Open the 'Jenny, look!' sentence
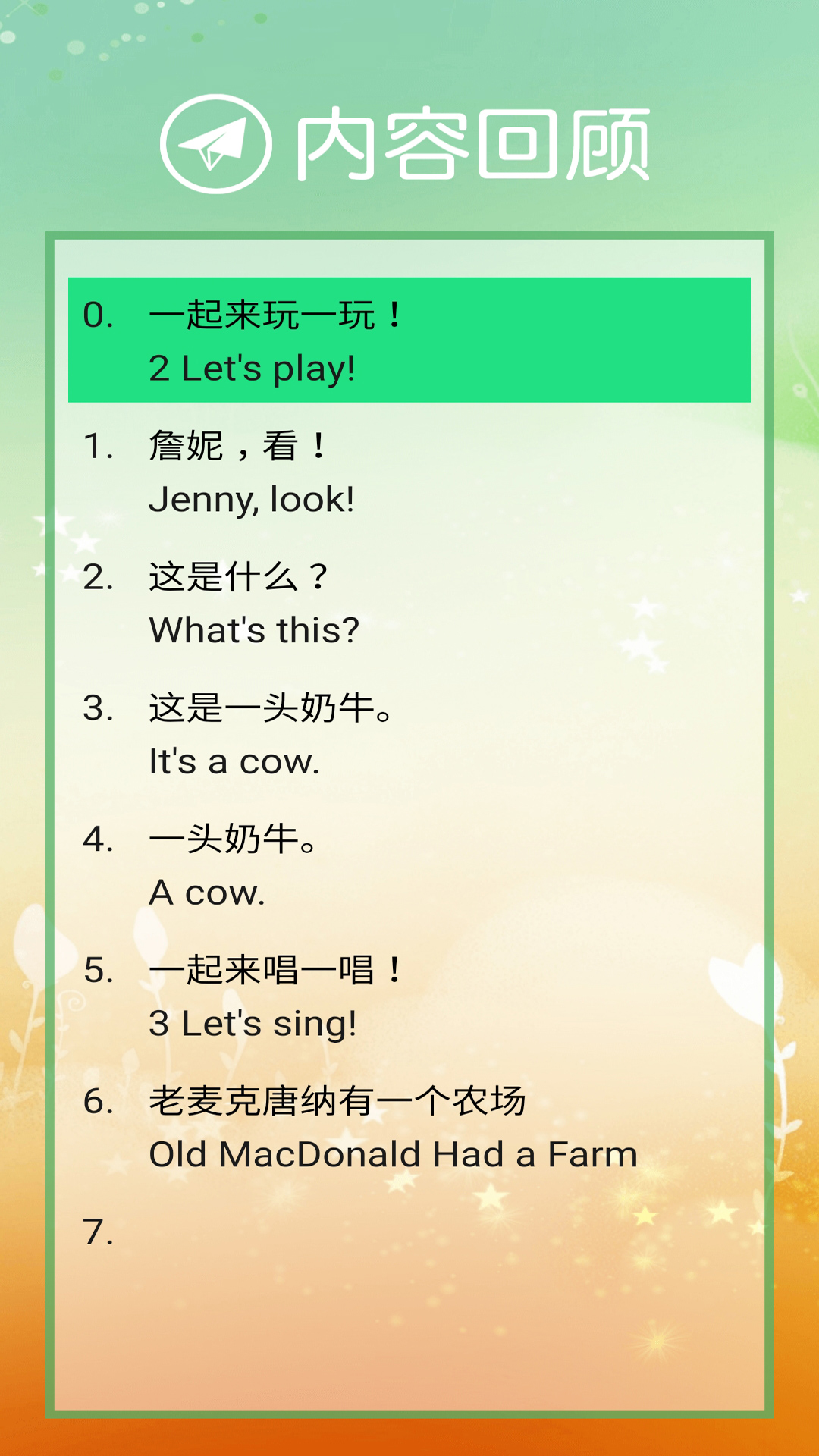This screenshot has width=819, height=1456. click(x=409, y=472)
